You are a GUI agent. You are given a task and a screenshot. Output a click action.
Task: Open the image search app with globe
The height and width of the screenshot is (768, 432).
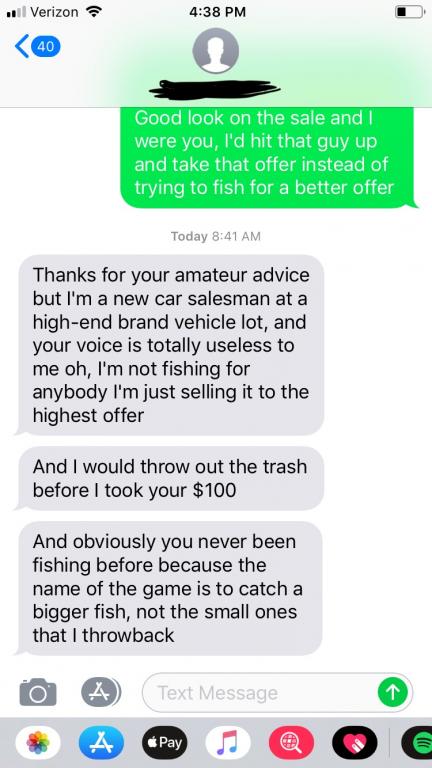tap(291, 743)
